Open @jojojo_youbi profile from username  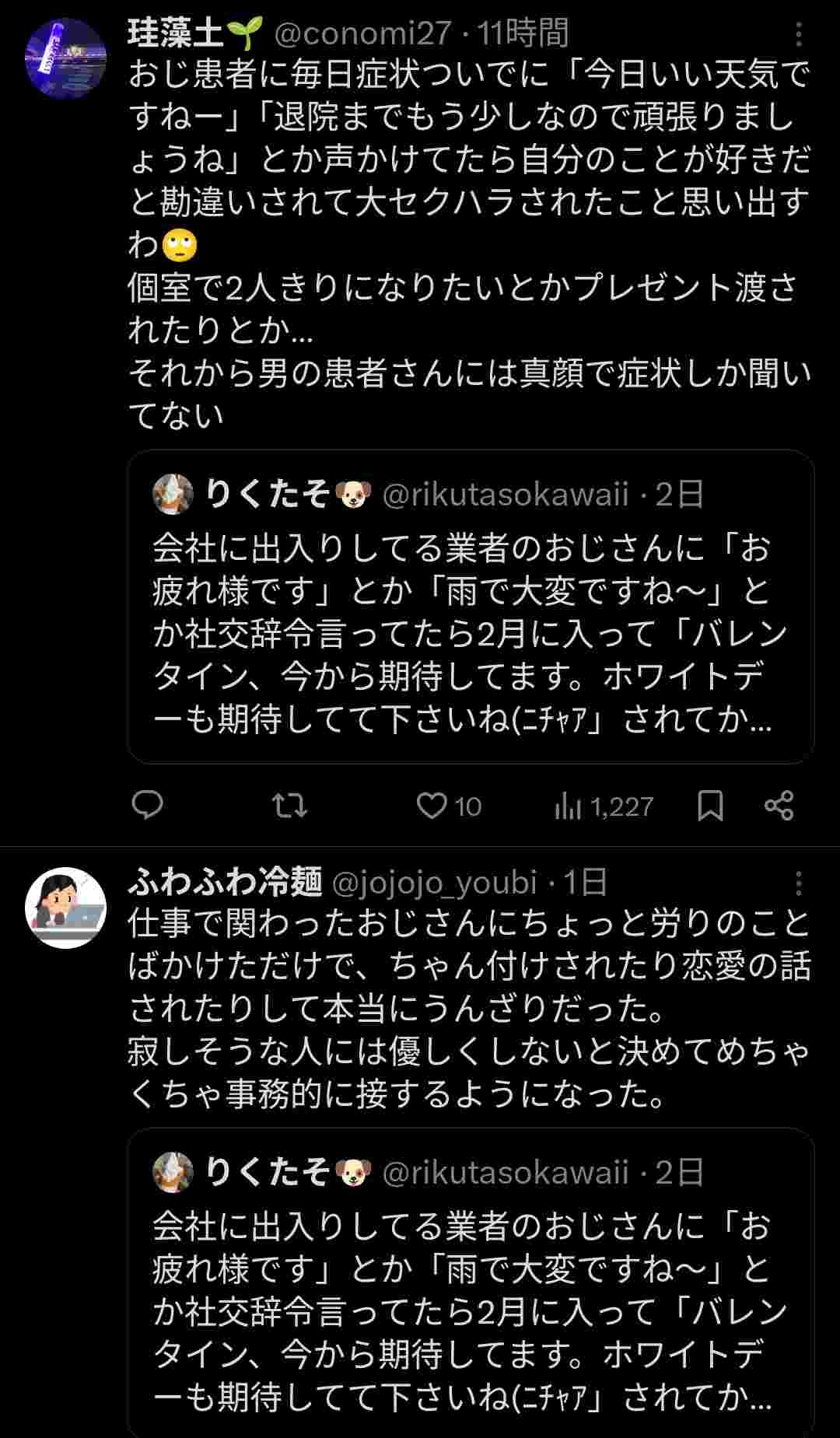tap(434, 882)
